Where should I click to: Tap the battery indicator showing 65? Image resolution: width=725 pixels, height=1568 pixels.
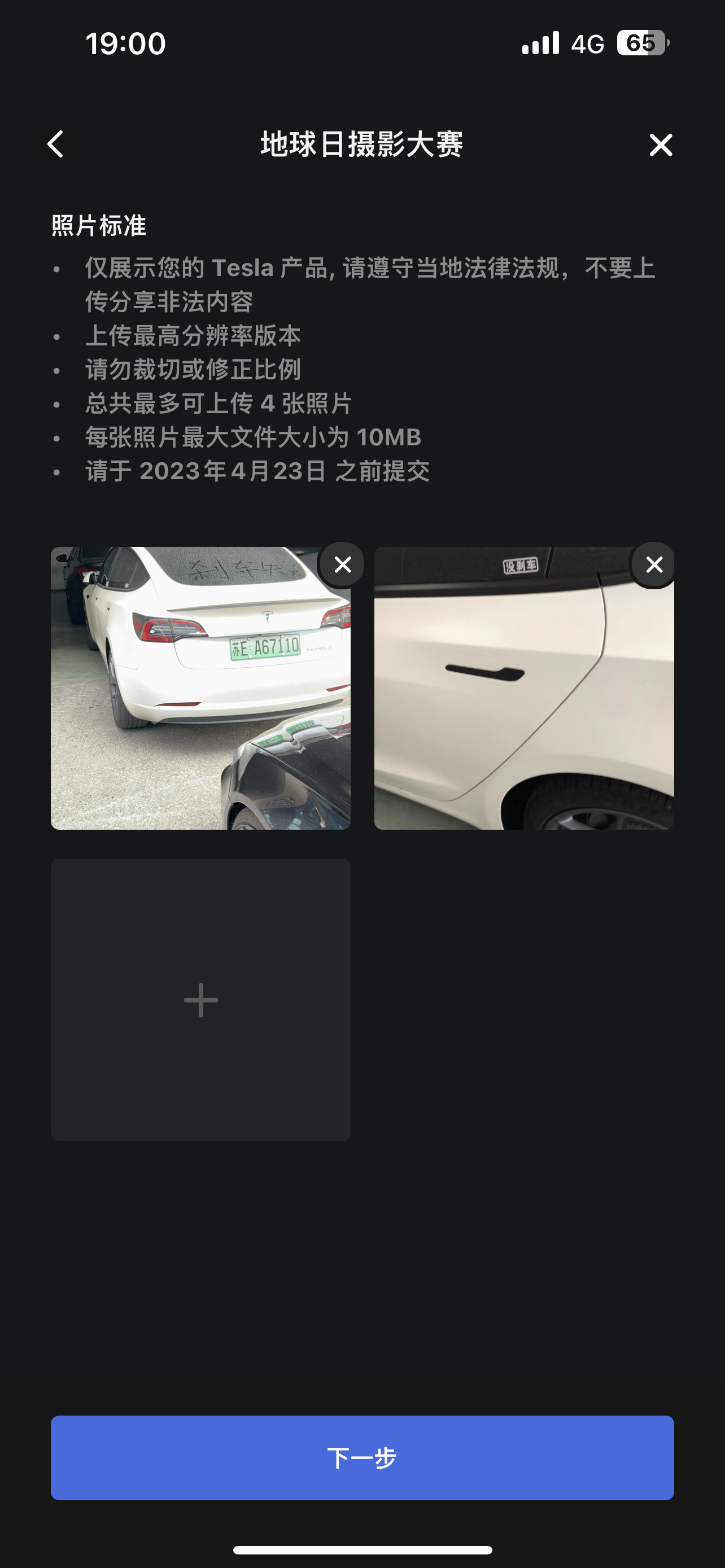click(x=640, y=43)
